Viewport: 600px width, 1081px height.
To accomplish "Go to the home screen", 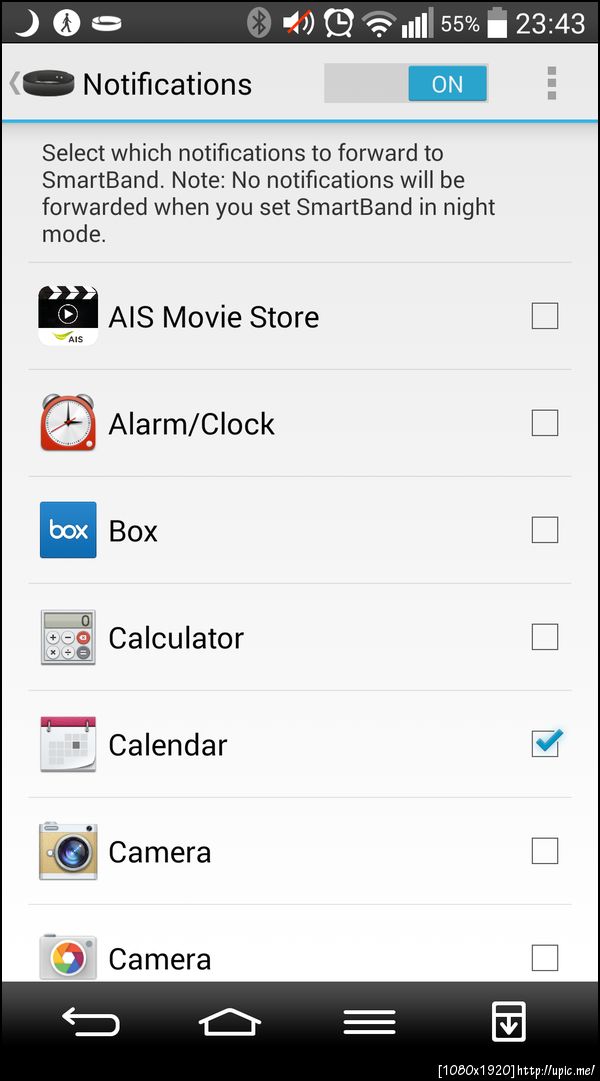I will click(x=230, y=1022).
